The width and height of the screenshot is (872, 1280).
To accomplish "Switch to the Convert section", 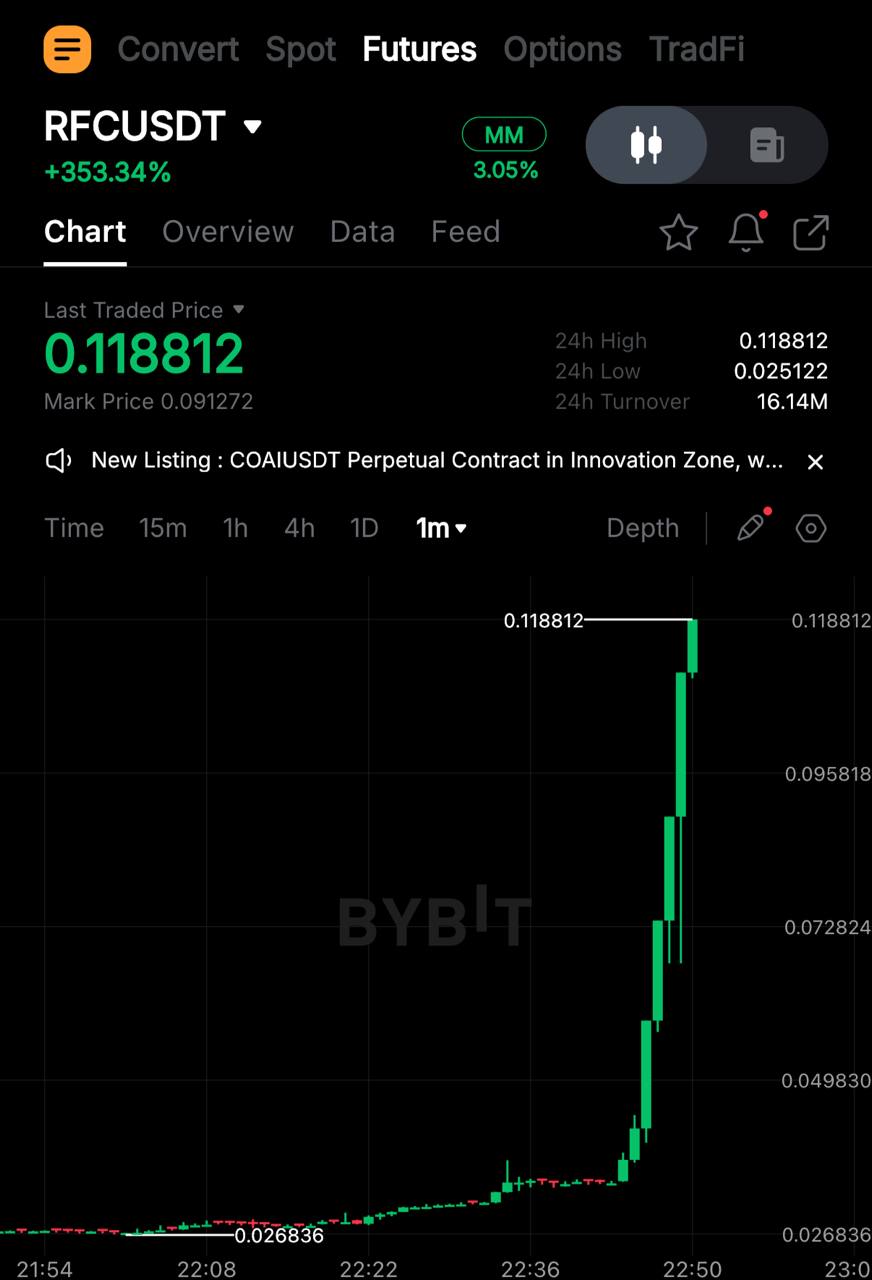I will tap(178, 49).
